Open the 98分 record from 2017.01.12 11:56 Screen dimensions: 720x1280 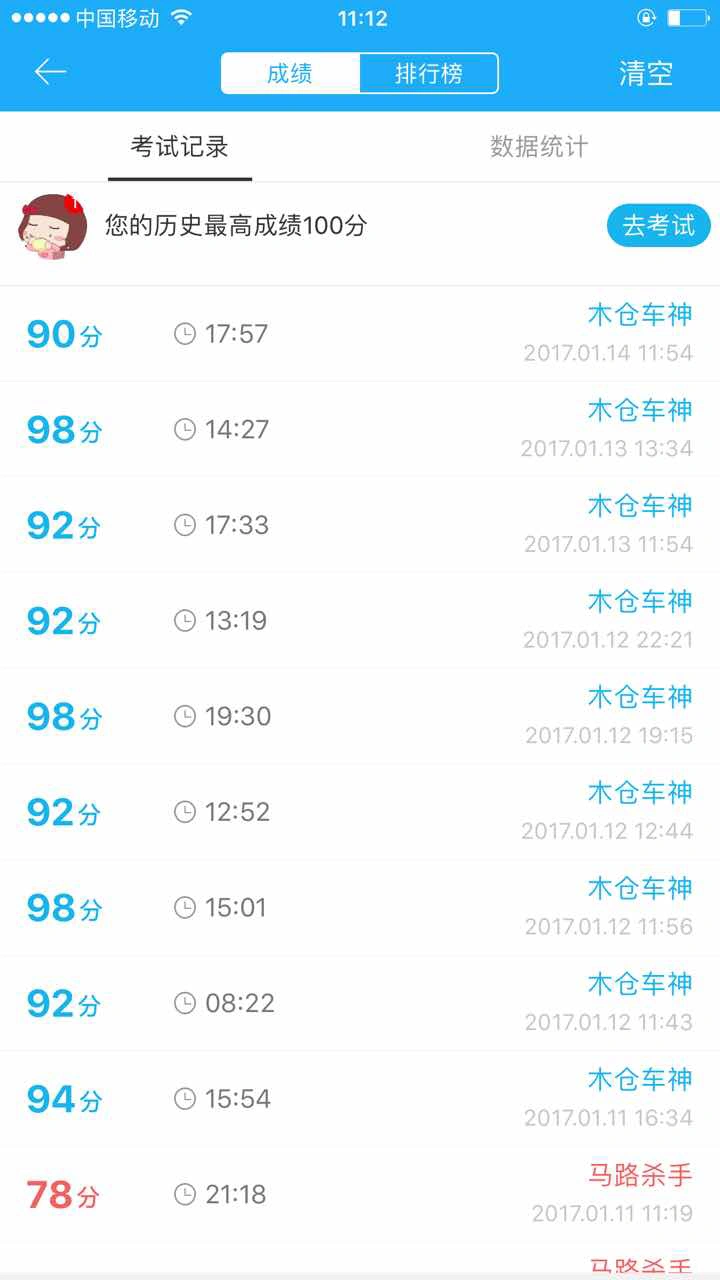(x=360, y=907)
